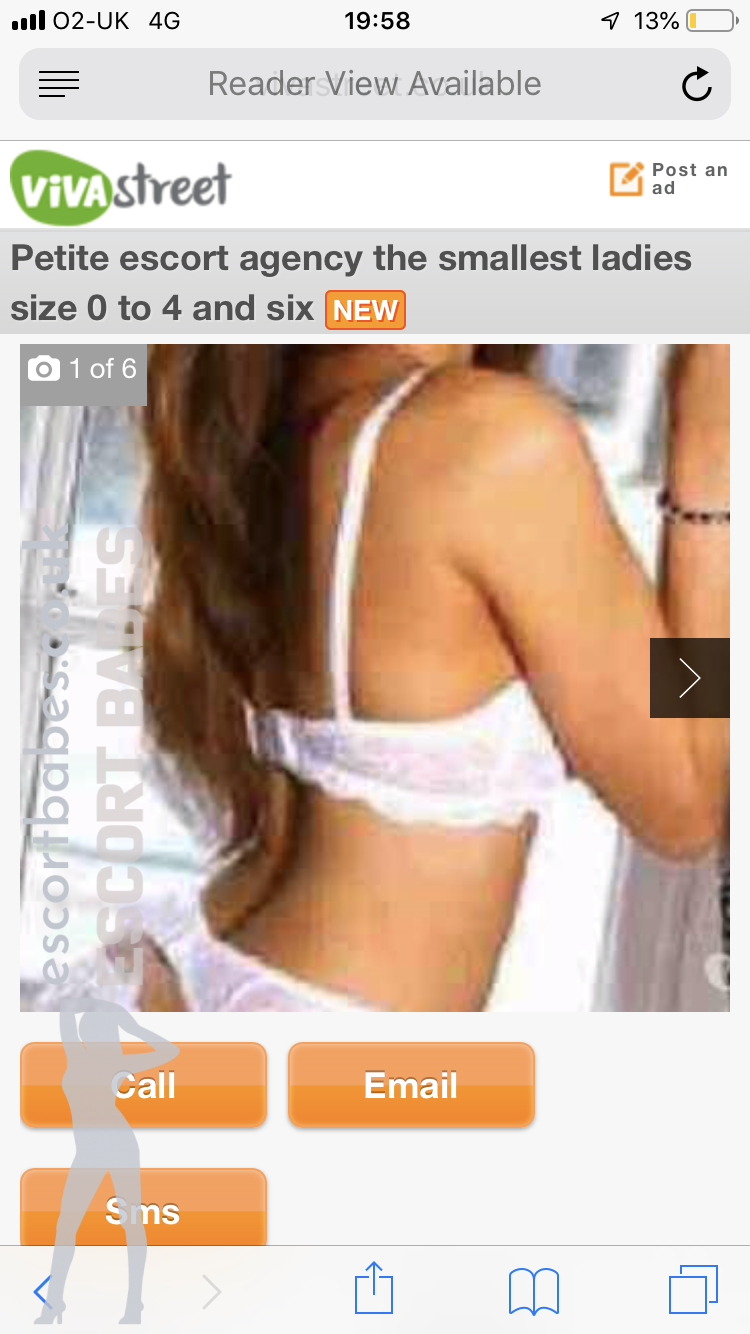750x1334 pixels.
Task: Tap the Sms button
Action: pyautogui.click(x=144, y=1208)
